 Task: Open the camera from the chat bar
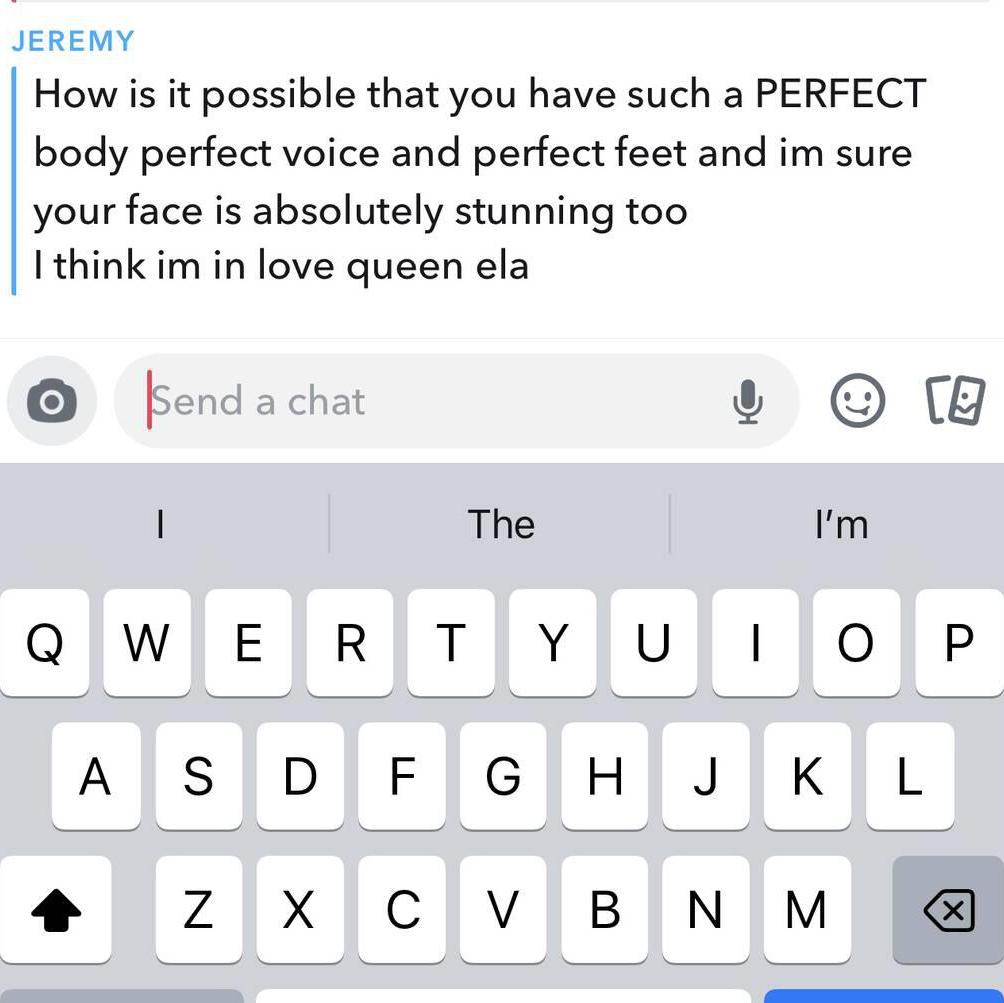51,401
